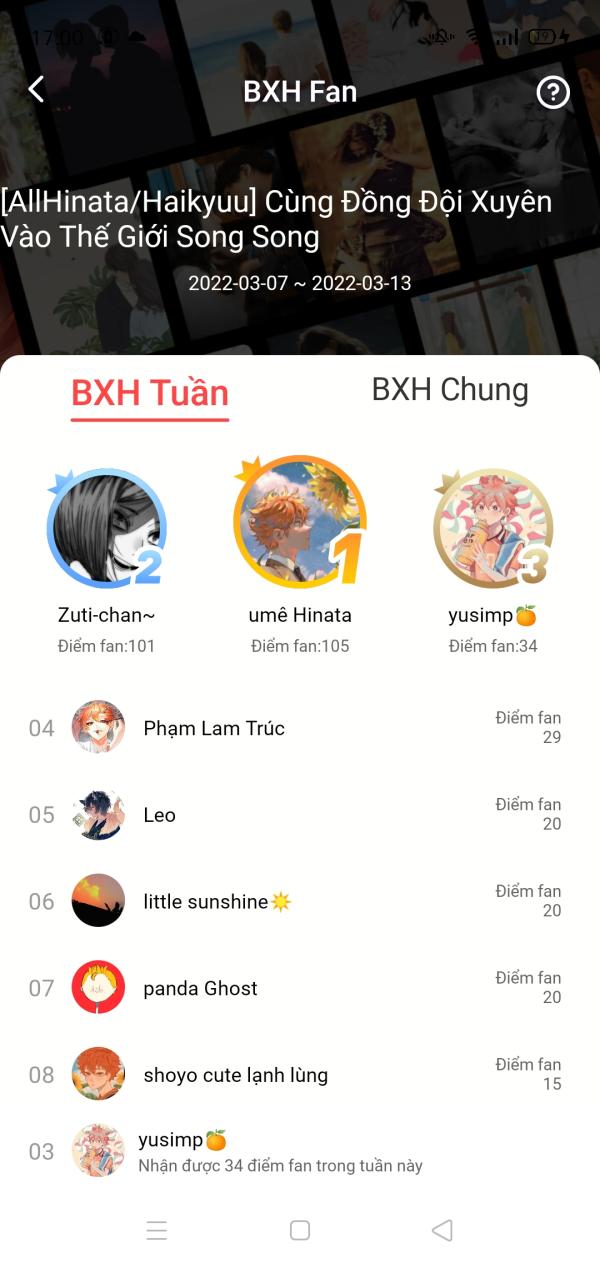Select the BXH Tuần tab
Image resolution: width=600 pixels, height=1267 pixels.
click(150, 393)
